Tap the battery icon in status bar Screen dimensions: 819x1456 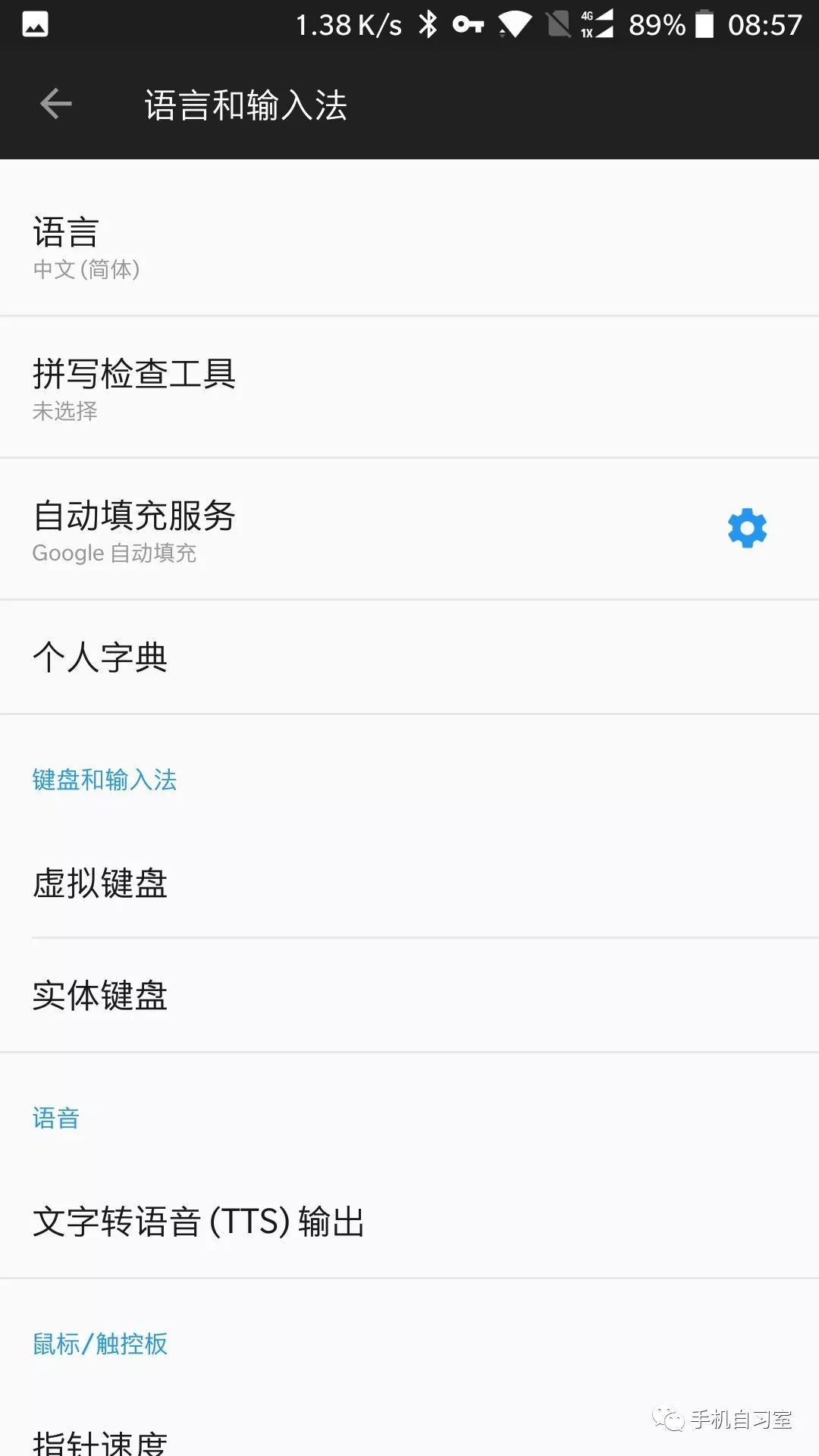[x=705, y=25]
